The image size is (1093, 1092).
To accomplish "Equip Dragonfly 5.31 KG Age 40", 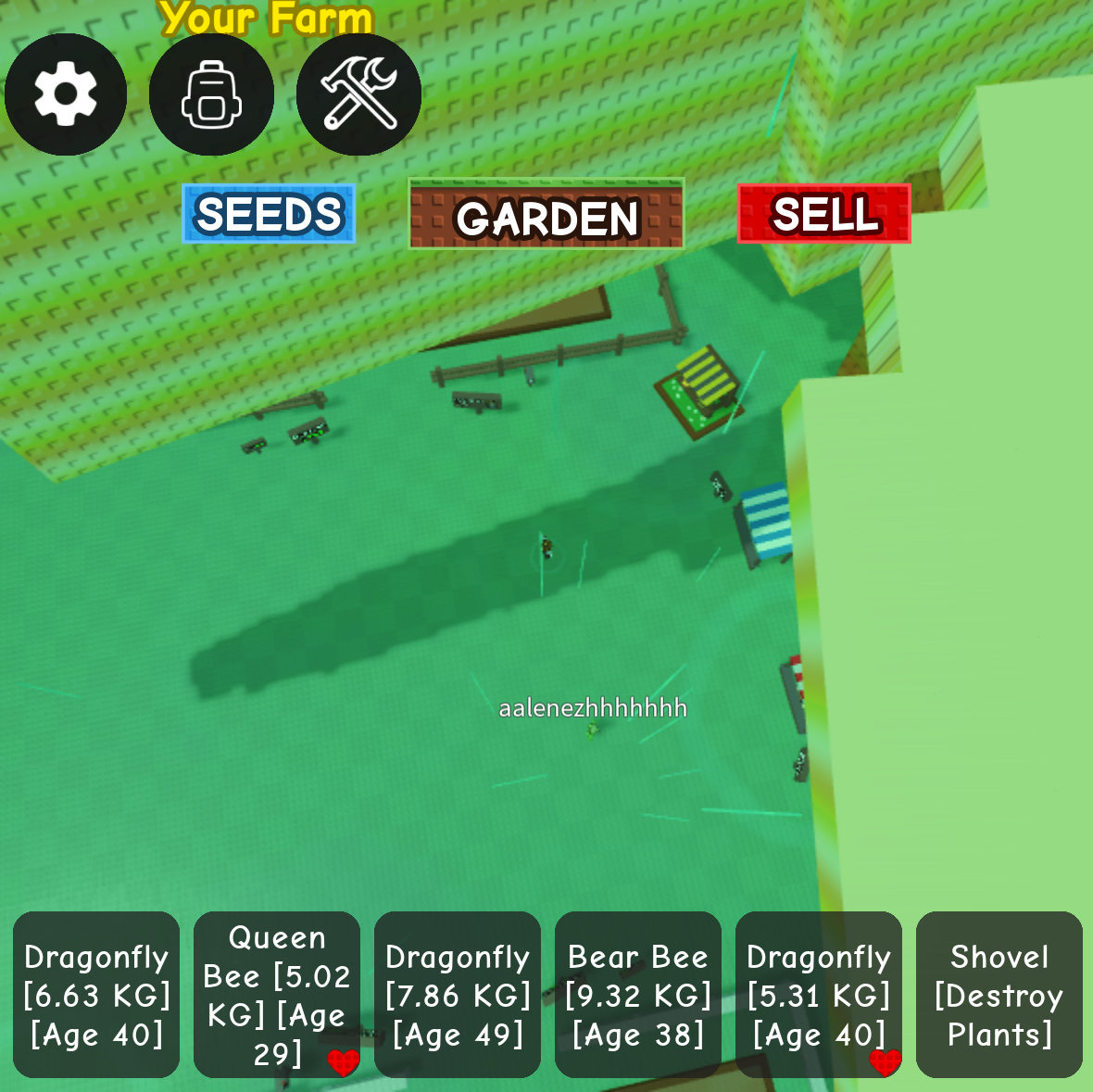I will click(x=819, y=995).
